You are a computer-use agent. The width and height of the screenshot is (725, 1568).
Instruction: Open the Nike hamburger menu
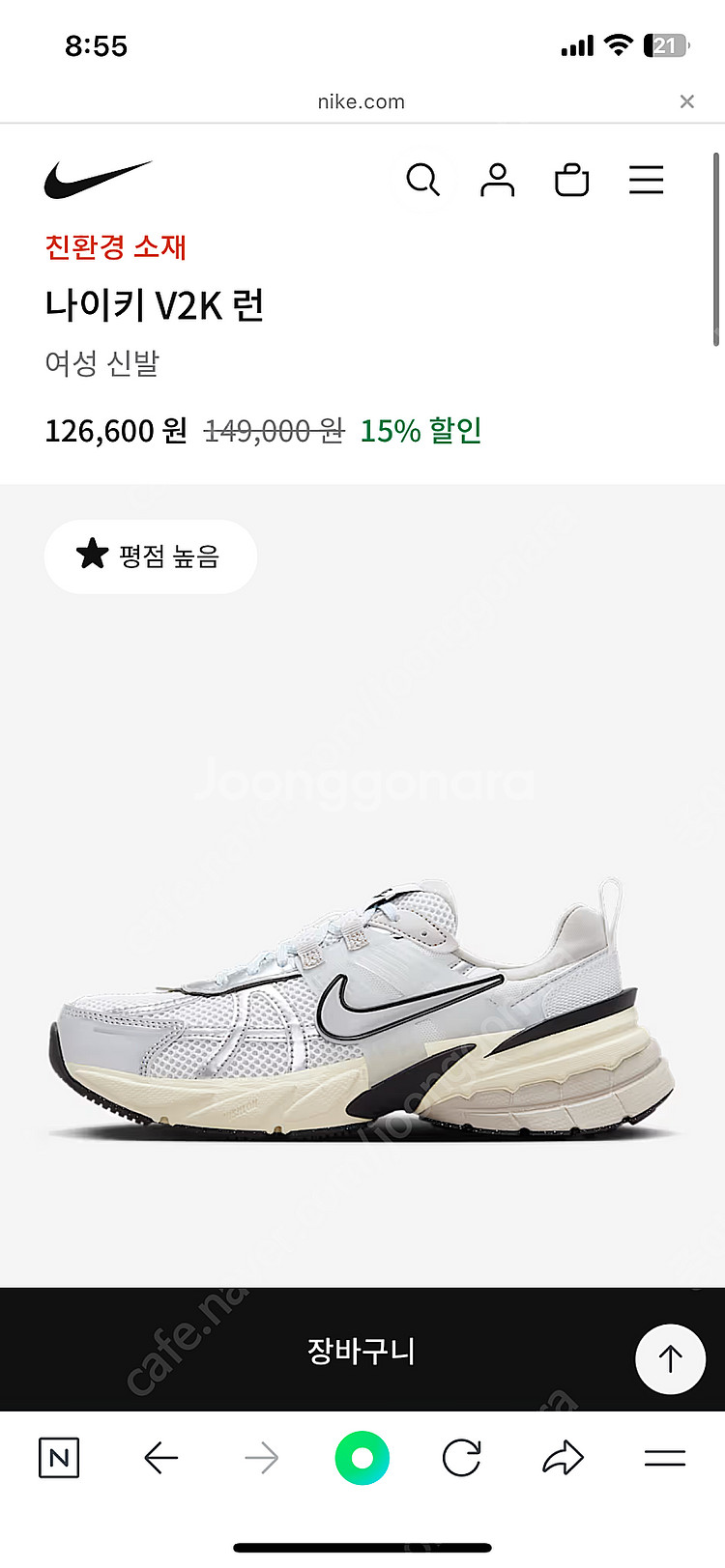click(646, 181)
